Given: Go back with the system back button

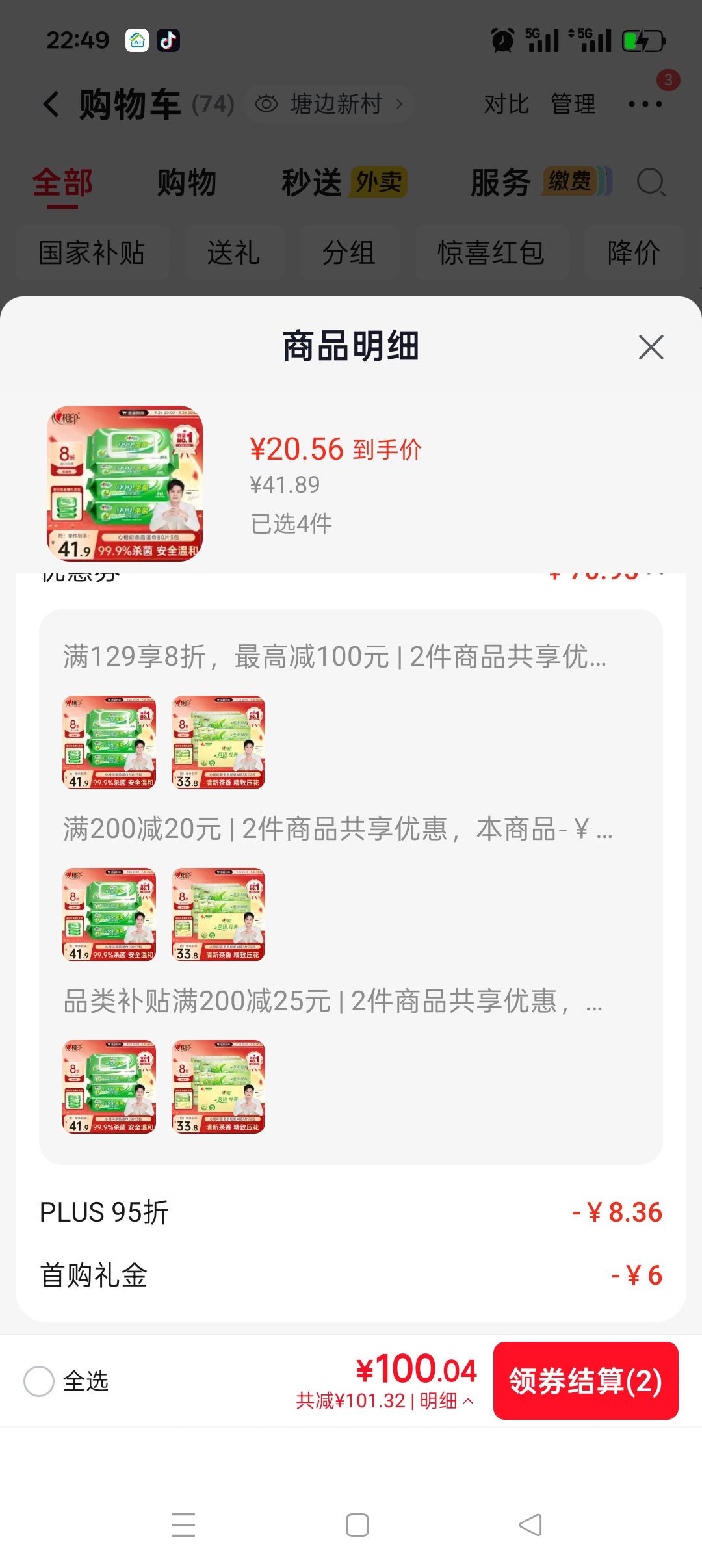Looking at the screenshot, I should [x=530, y=1525].
